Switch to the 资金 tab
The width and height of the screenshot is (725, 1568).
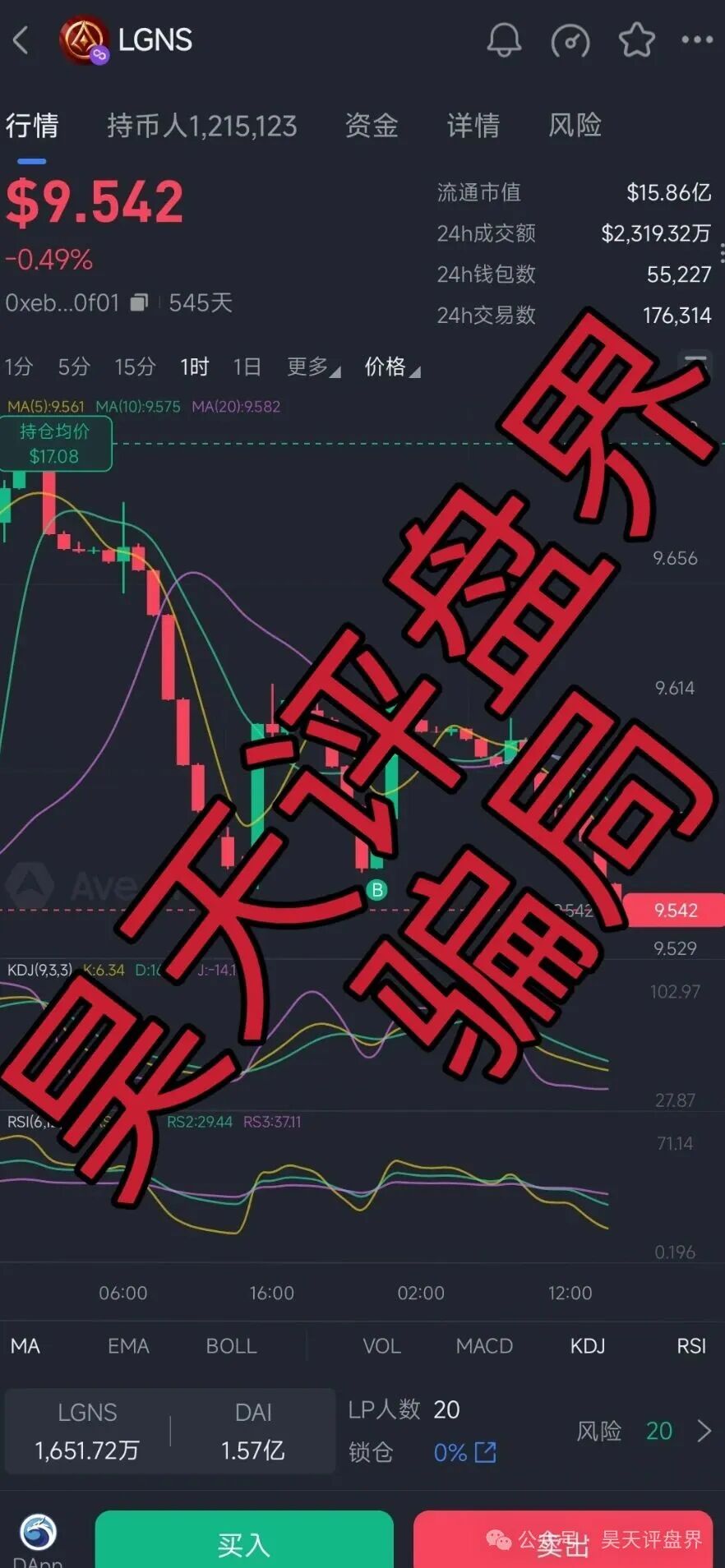[372, 126]
